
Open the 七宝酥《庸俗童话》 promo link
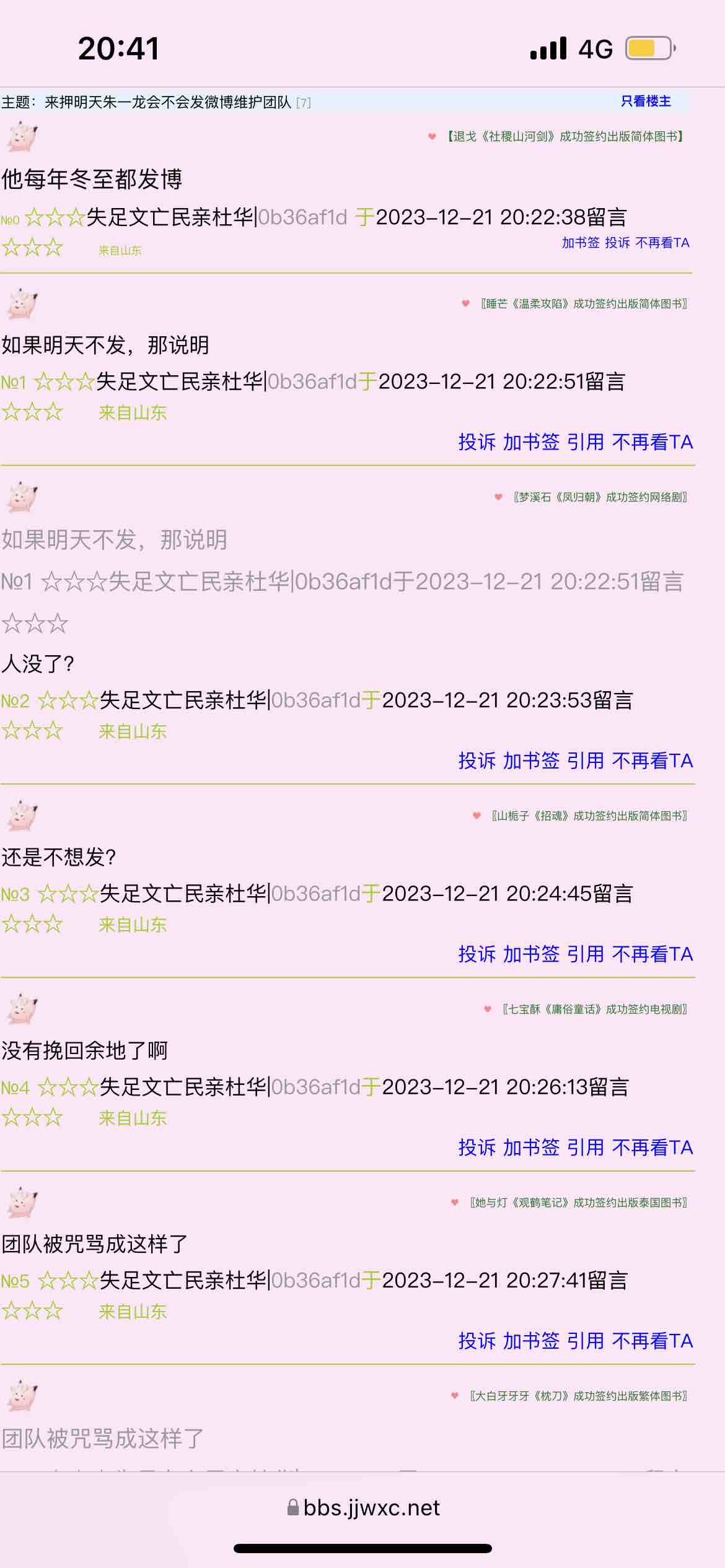tap(594, 1009)
